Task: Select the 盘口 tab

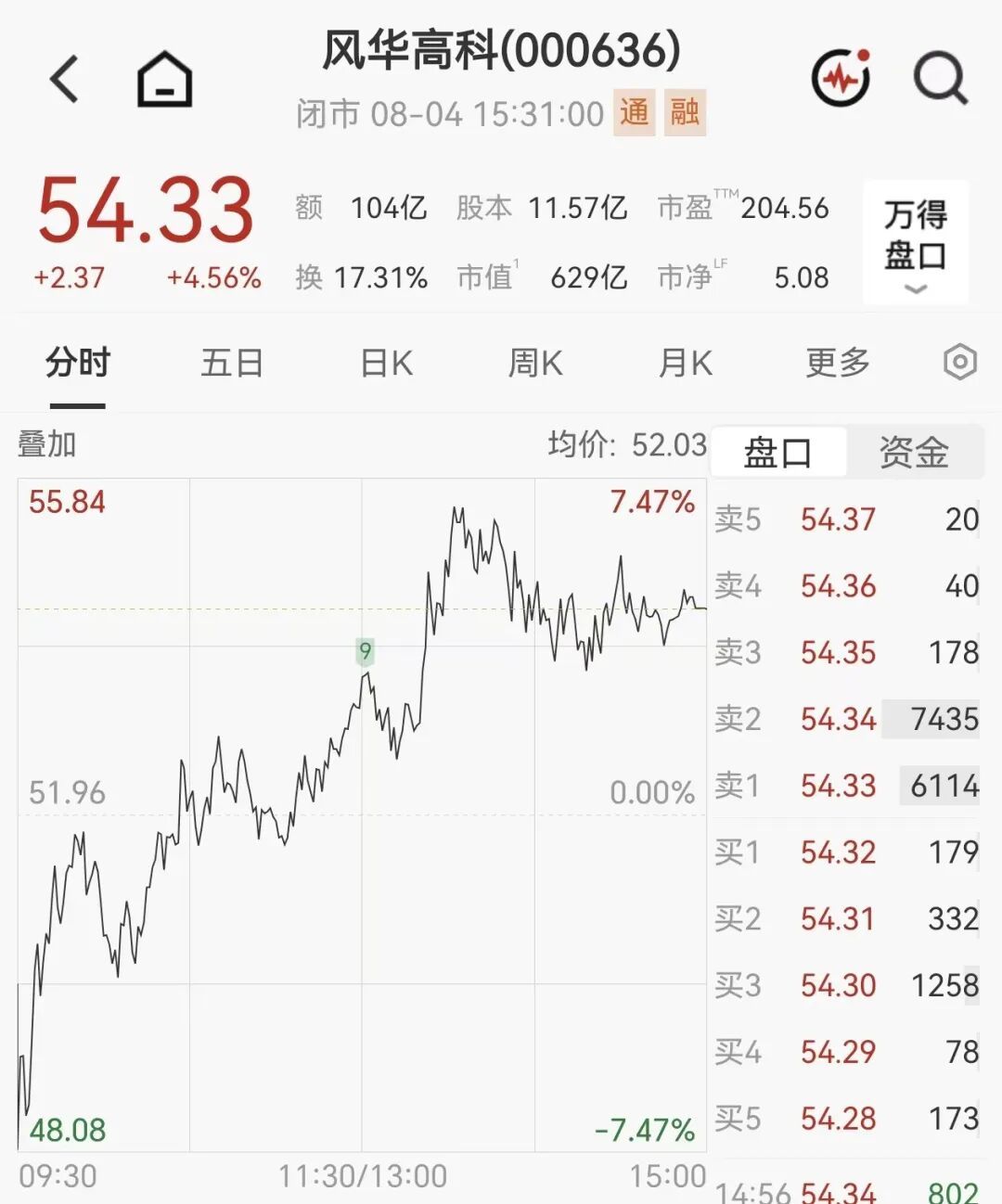Action: point(778,453)
